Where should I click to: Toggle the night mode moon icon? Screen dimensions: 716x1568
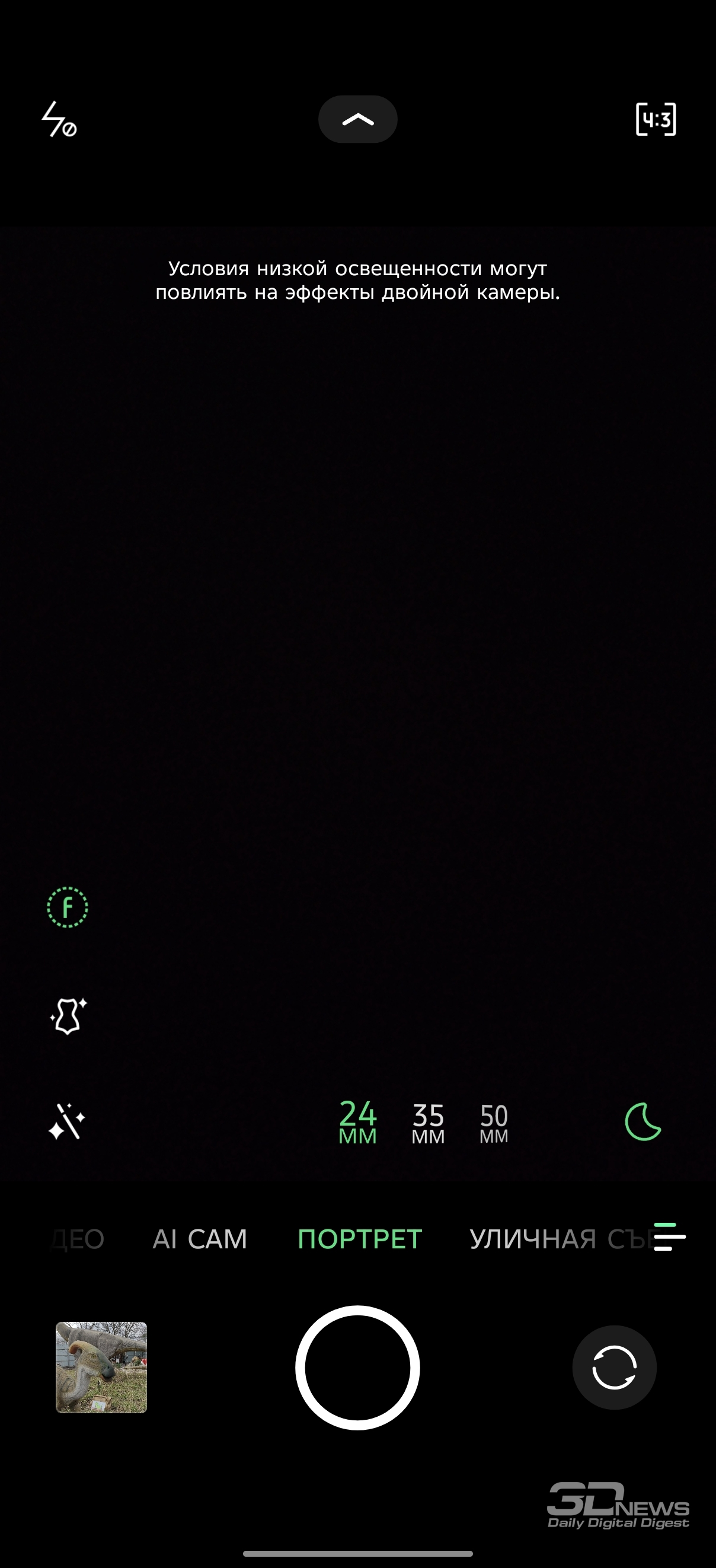(643, 1121)
